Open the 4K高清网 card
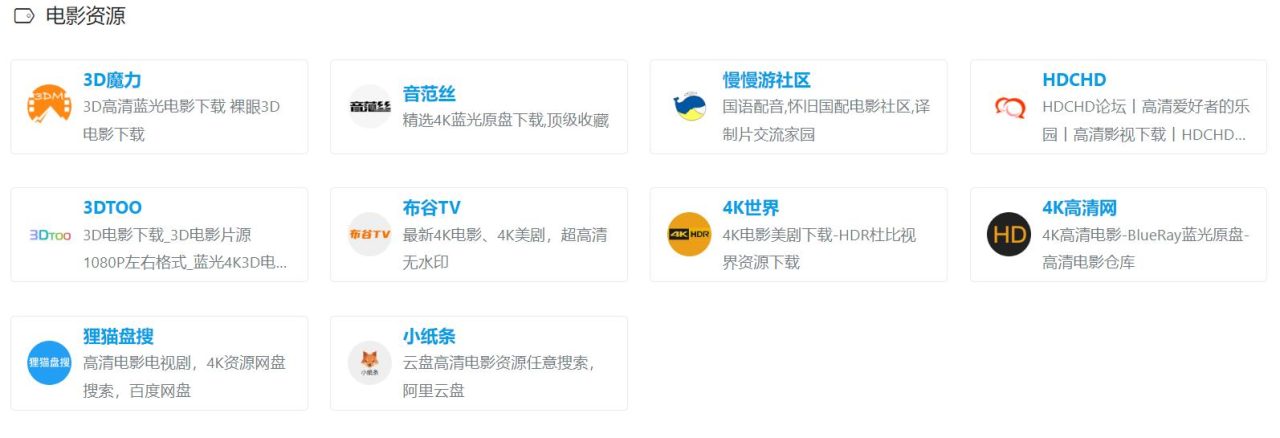 pyautogui.click(x=1118, y=235)
